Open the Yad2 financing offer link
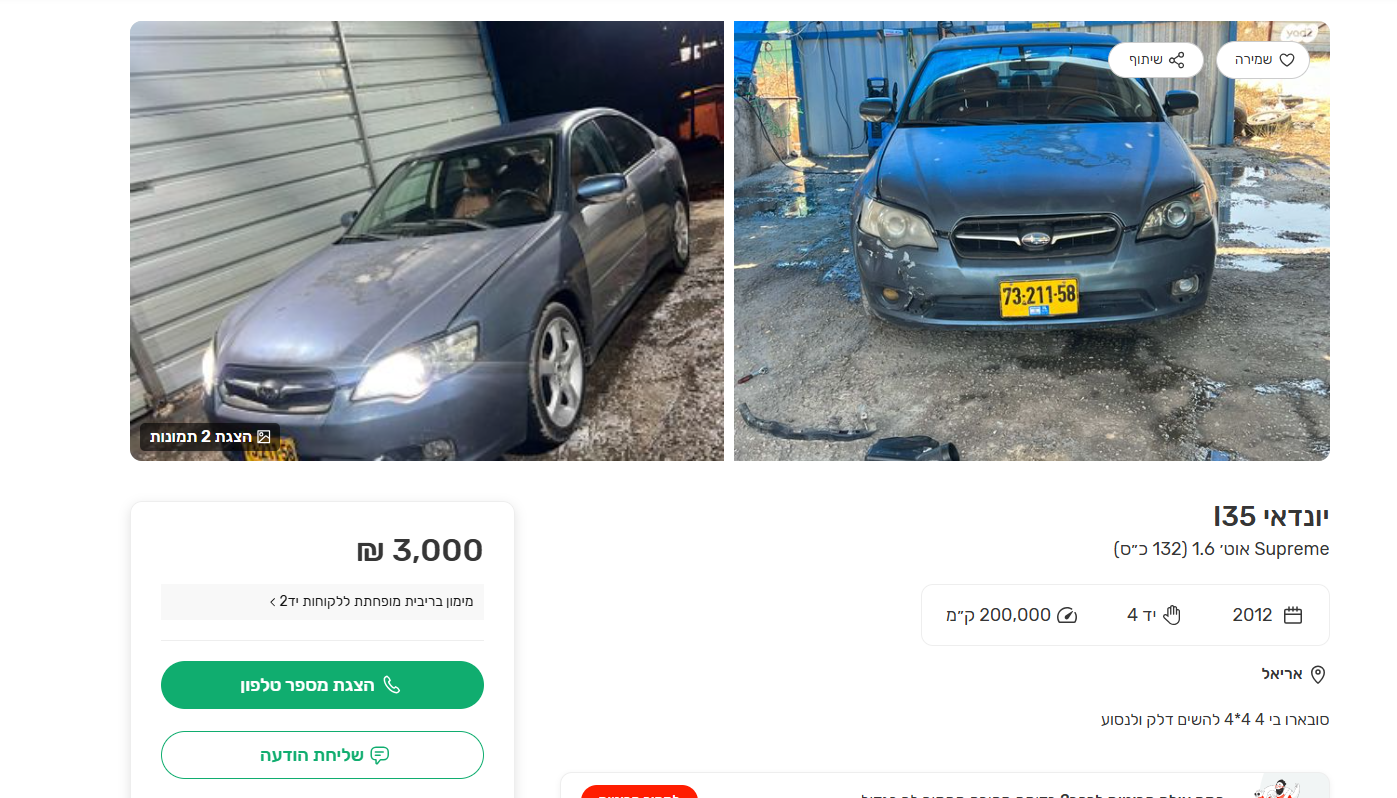Image resolution: width=1397 pixels, height=798 pixels. click(x=322, y=601)
